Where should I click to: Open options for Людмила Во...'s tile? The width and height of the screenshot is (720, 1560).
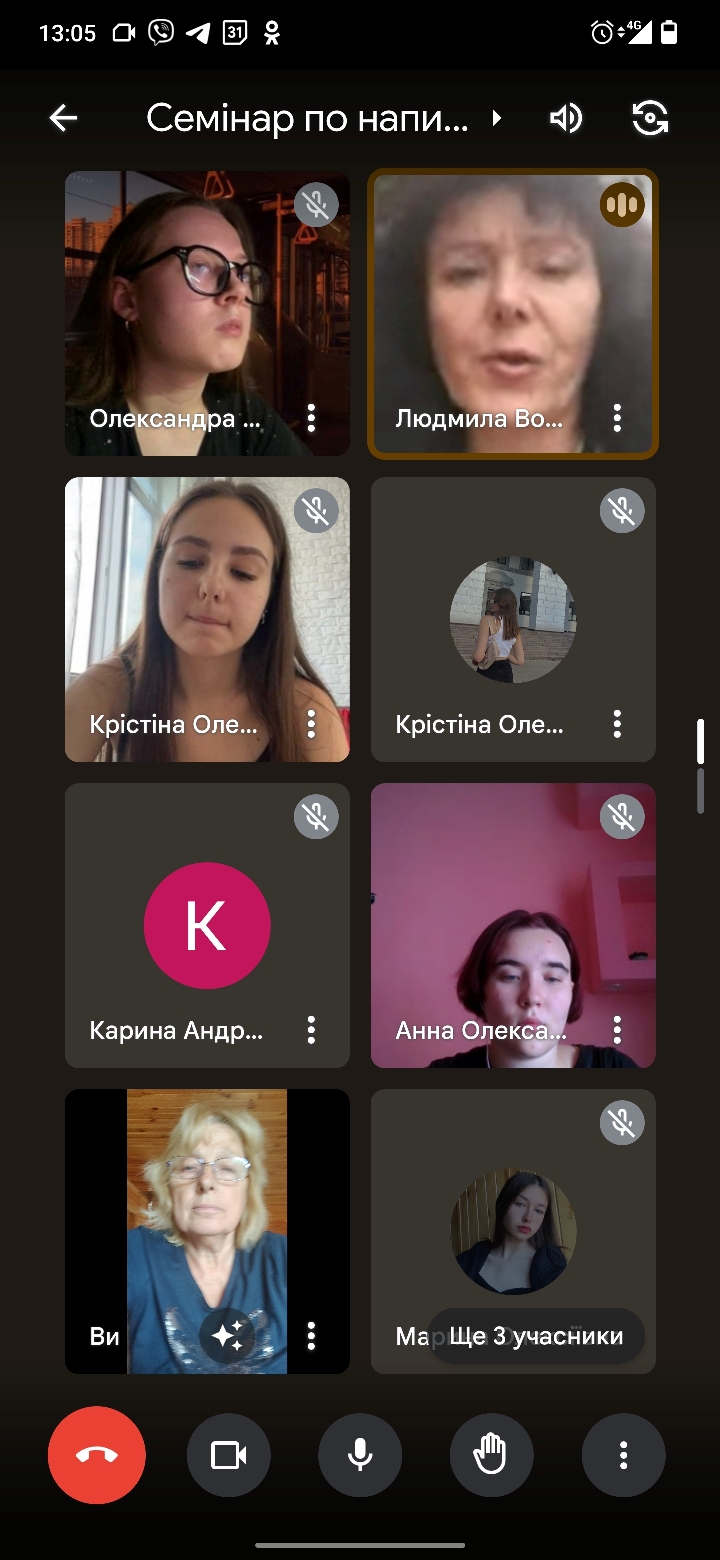pos(617,418)
